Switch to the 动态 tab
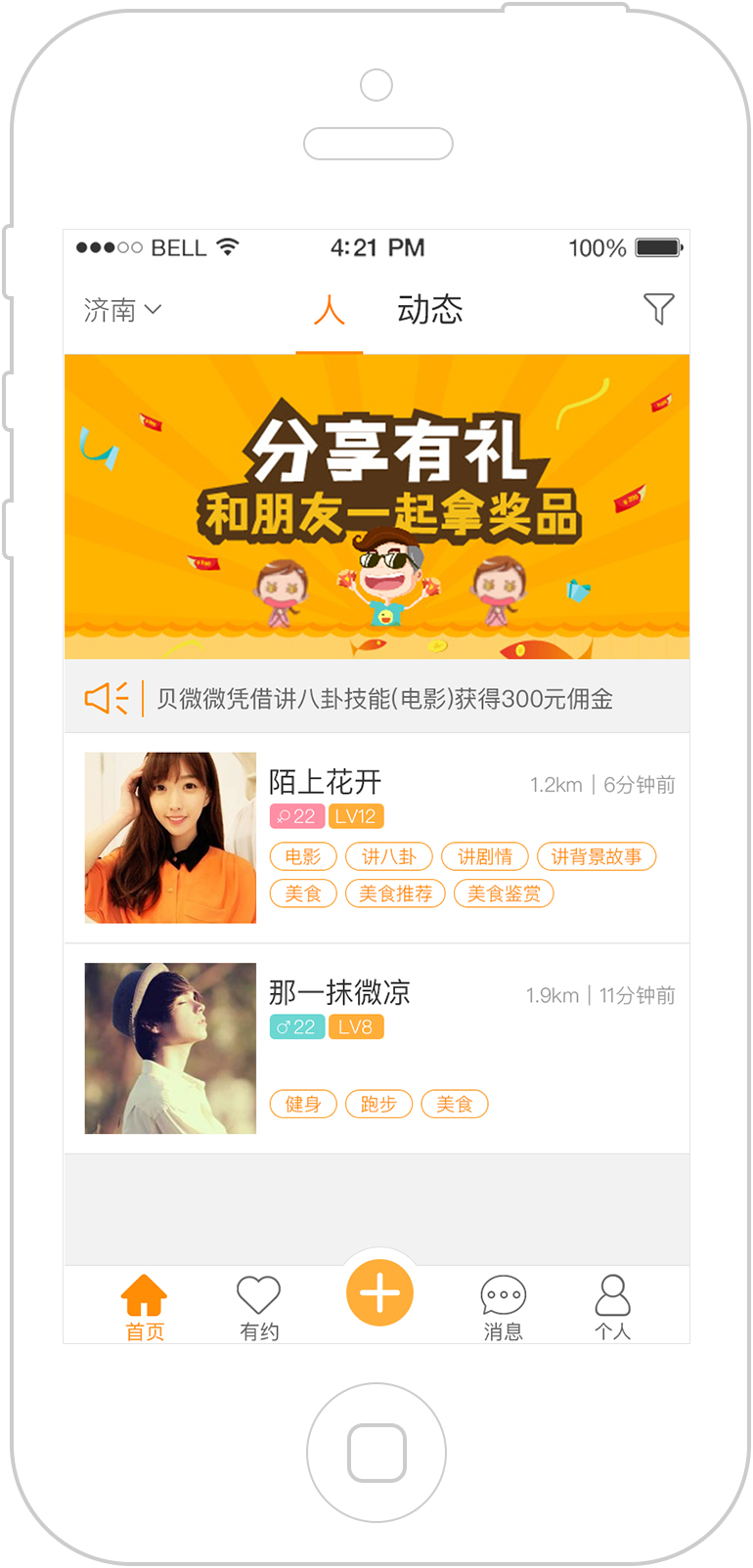The height and width of the screenshot is (1568, 753). coord(430,308)
